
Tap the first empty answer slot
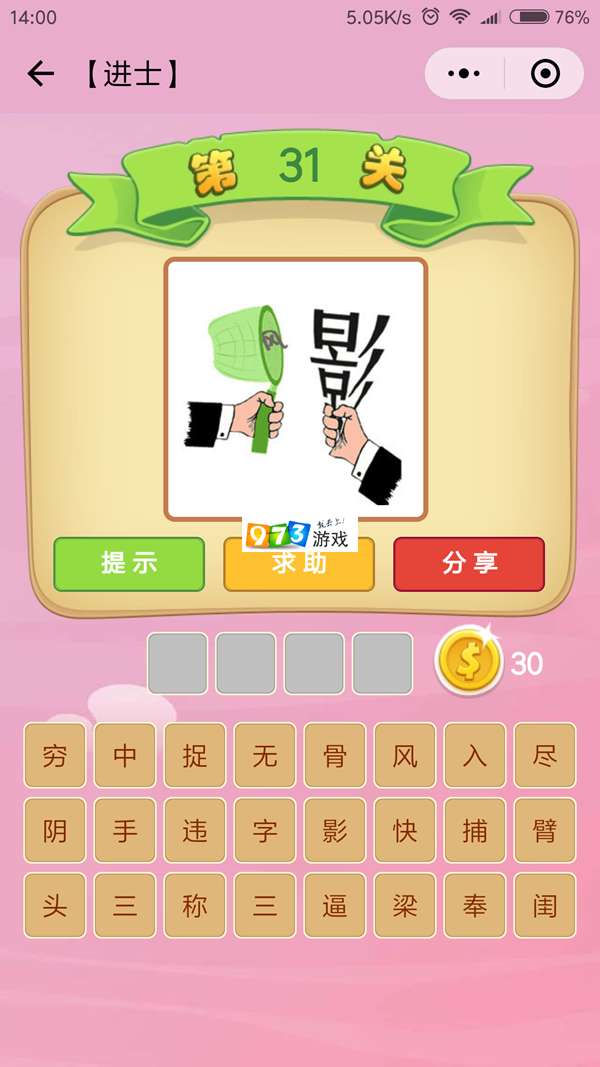click(x=178, y=663)
